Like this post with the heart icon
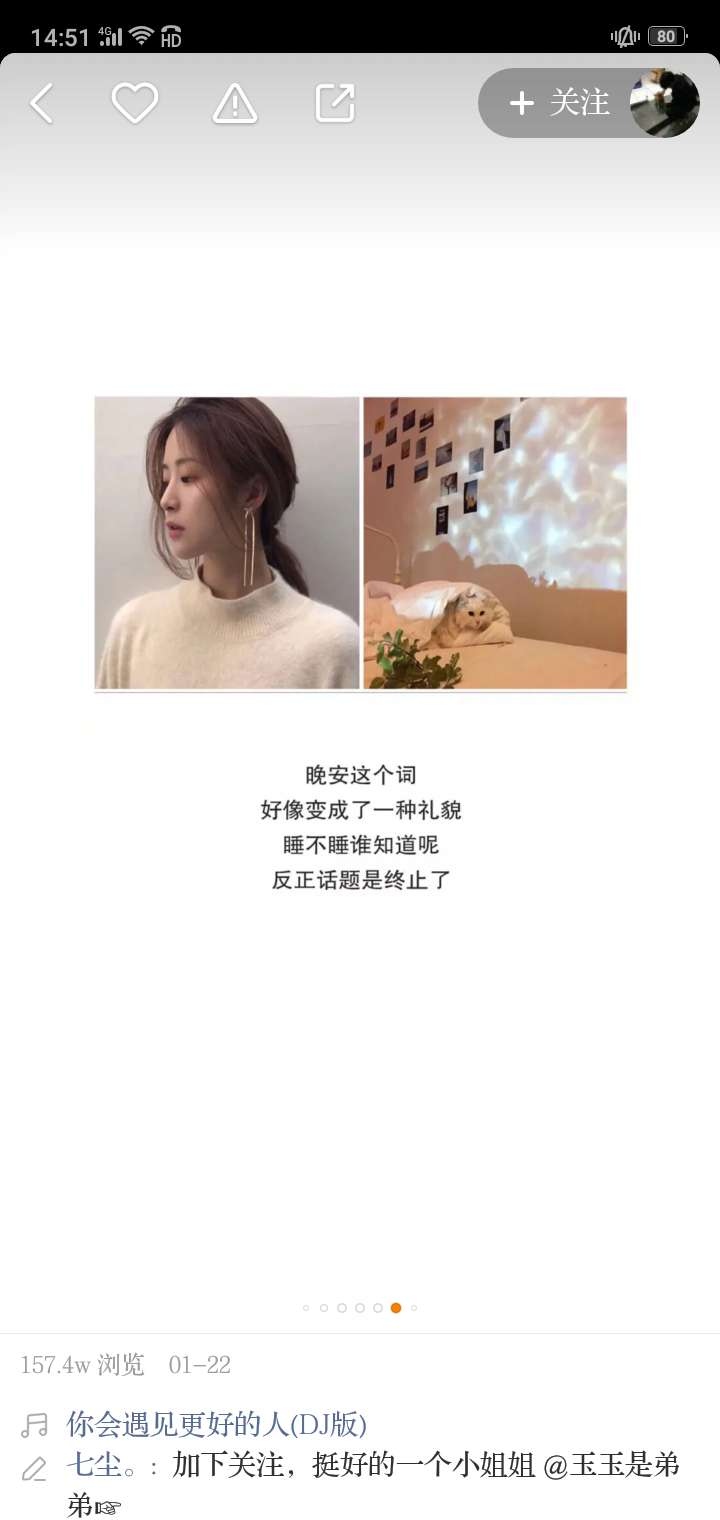 click(x=134, y=103)
